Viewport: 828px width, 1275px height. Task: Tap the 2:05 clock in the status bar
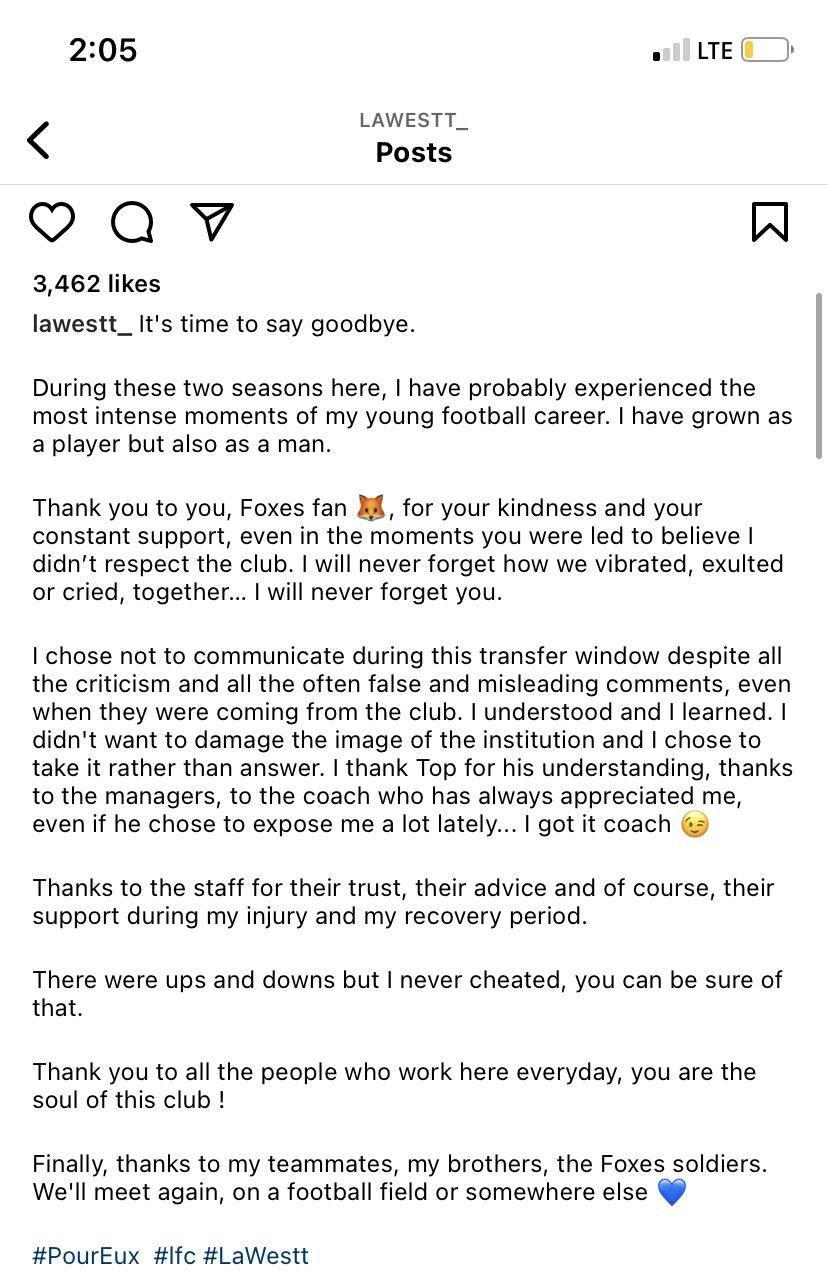click(103, 48)
